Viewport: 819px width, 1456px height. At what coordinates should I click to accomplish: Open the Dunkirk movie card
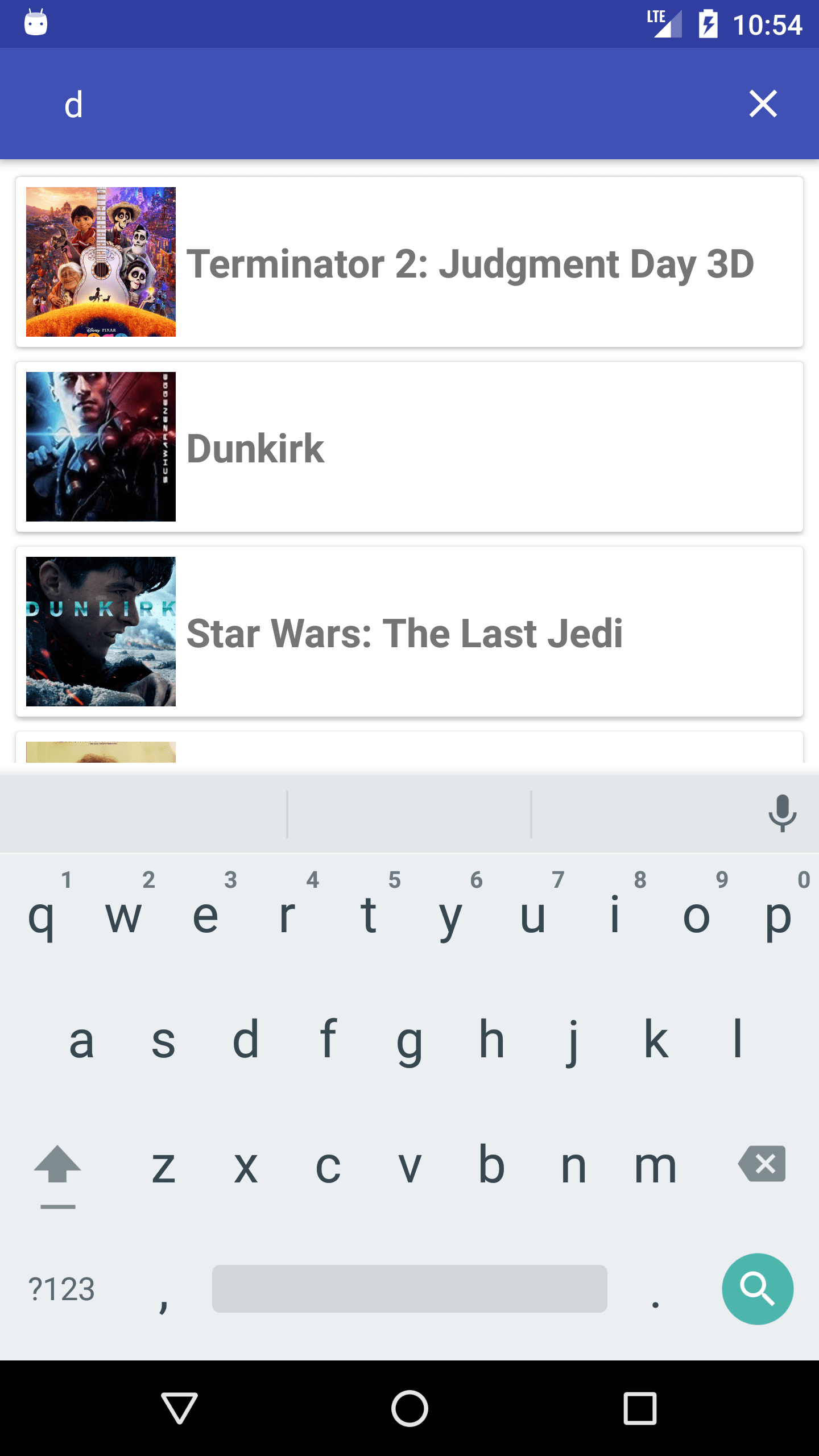(409, 447)
